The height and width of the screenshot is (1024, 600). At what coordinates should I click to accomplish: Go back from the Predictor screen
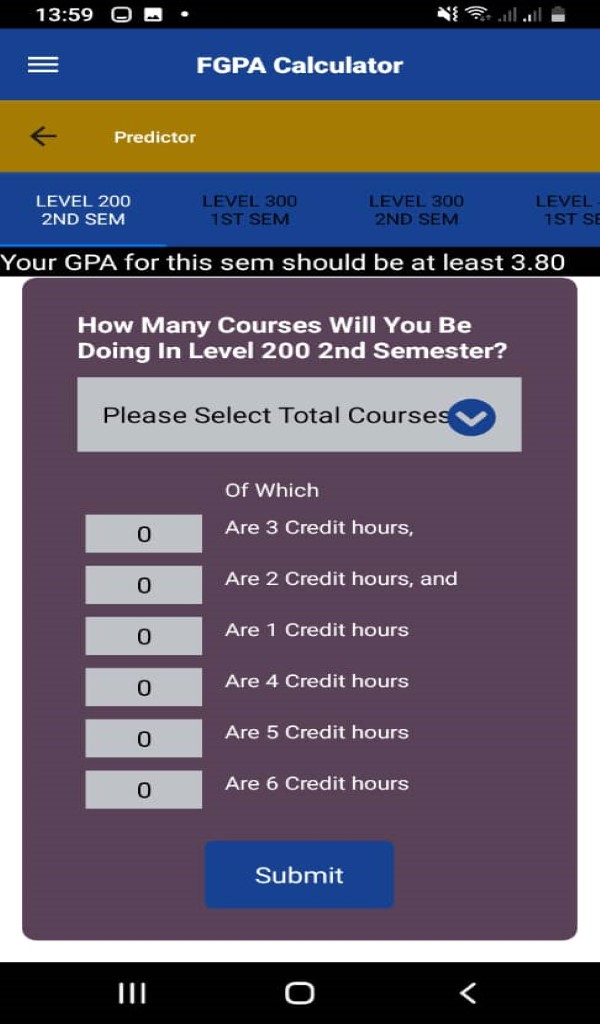pos(43,136)
